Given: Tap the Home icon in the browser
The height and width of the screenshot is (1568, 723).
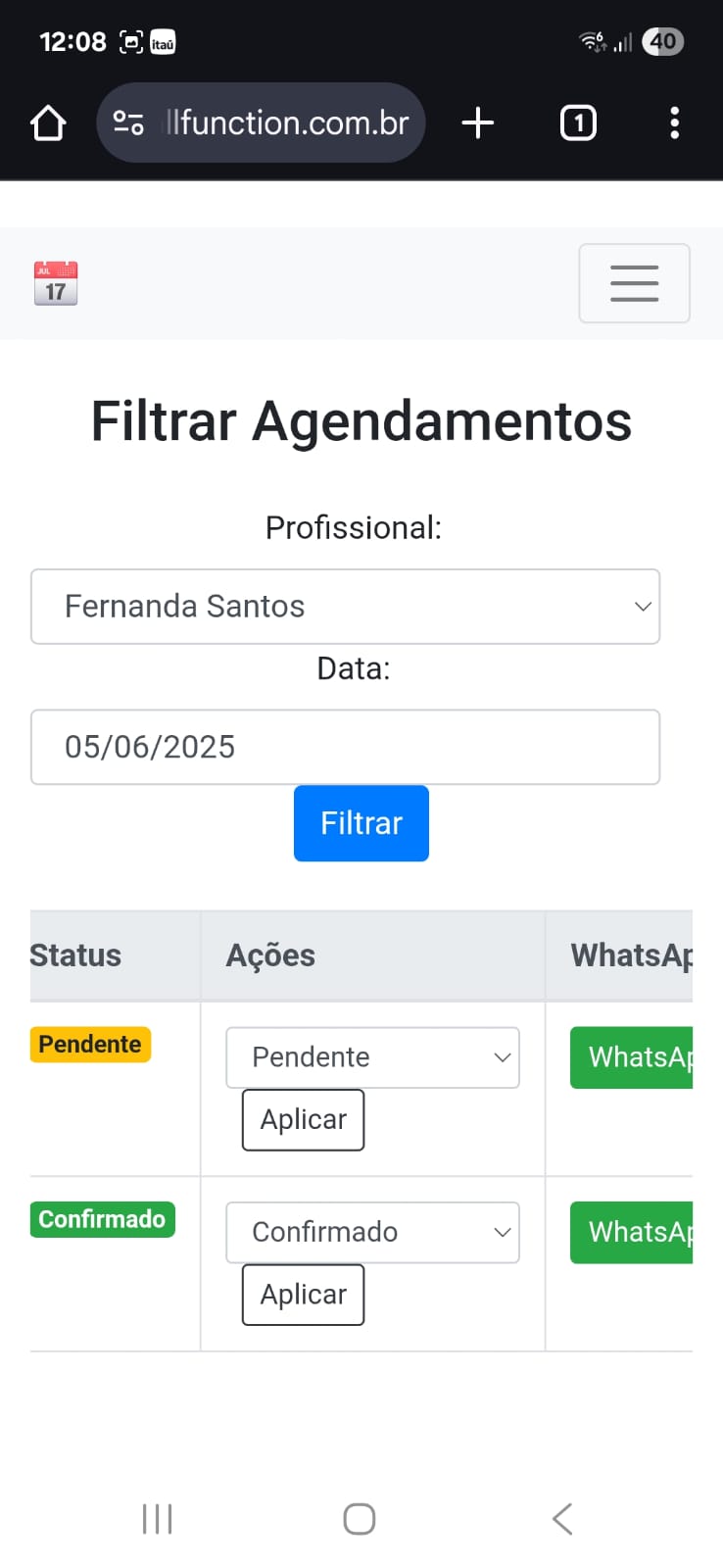Looking at the screenshot, I should coord(48,122).
